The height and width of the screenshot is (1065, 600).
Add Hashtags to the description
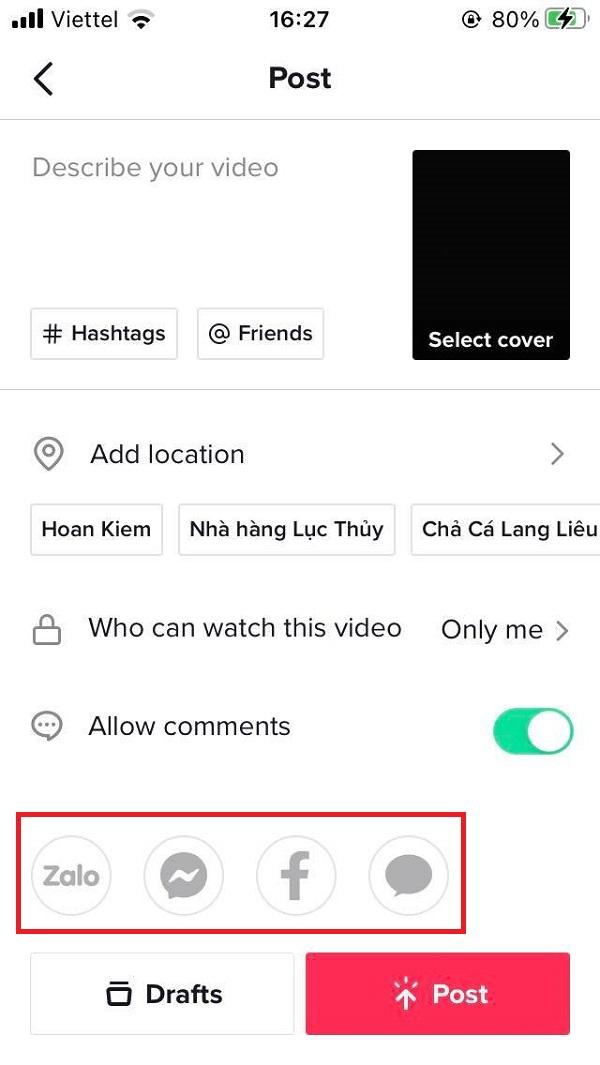(x=104, y=334)
